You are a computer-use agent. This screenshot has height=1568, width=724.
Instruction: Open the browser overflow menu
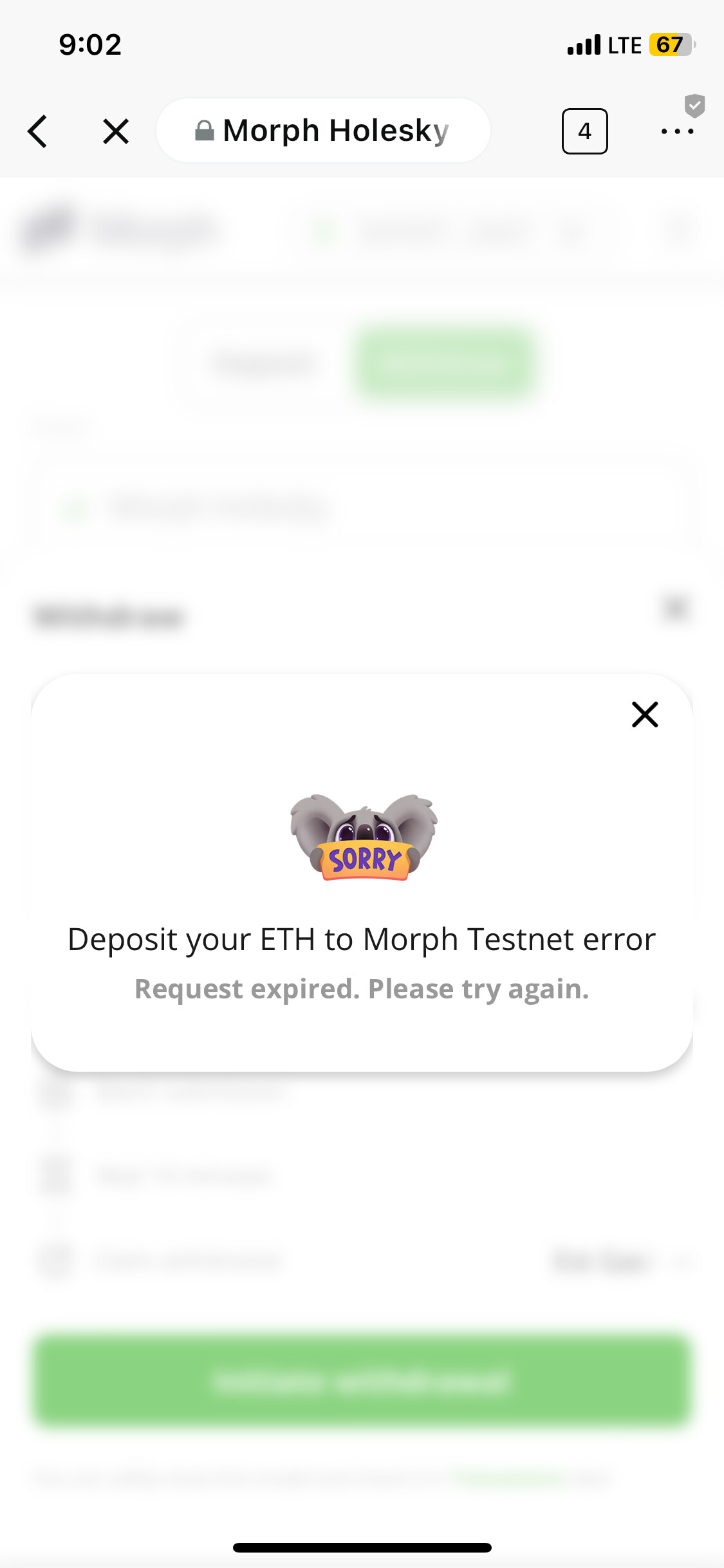(677, 131)
